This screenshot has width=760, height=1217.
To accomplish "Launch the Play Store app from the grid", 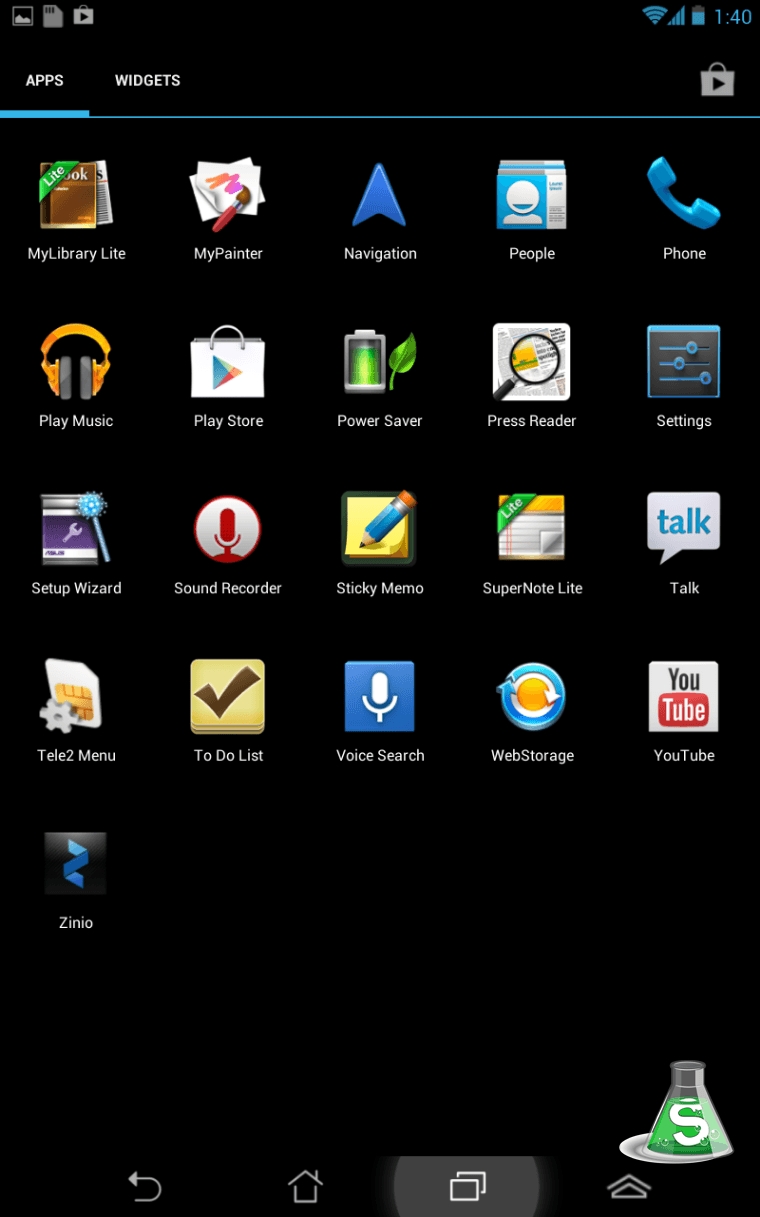I will [x=228, y=377].
